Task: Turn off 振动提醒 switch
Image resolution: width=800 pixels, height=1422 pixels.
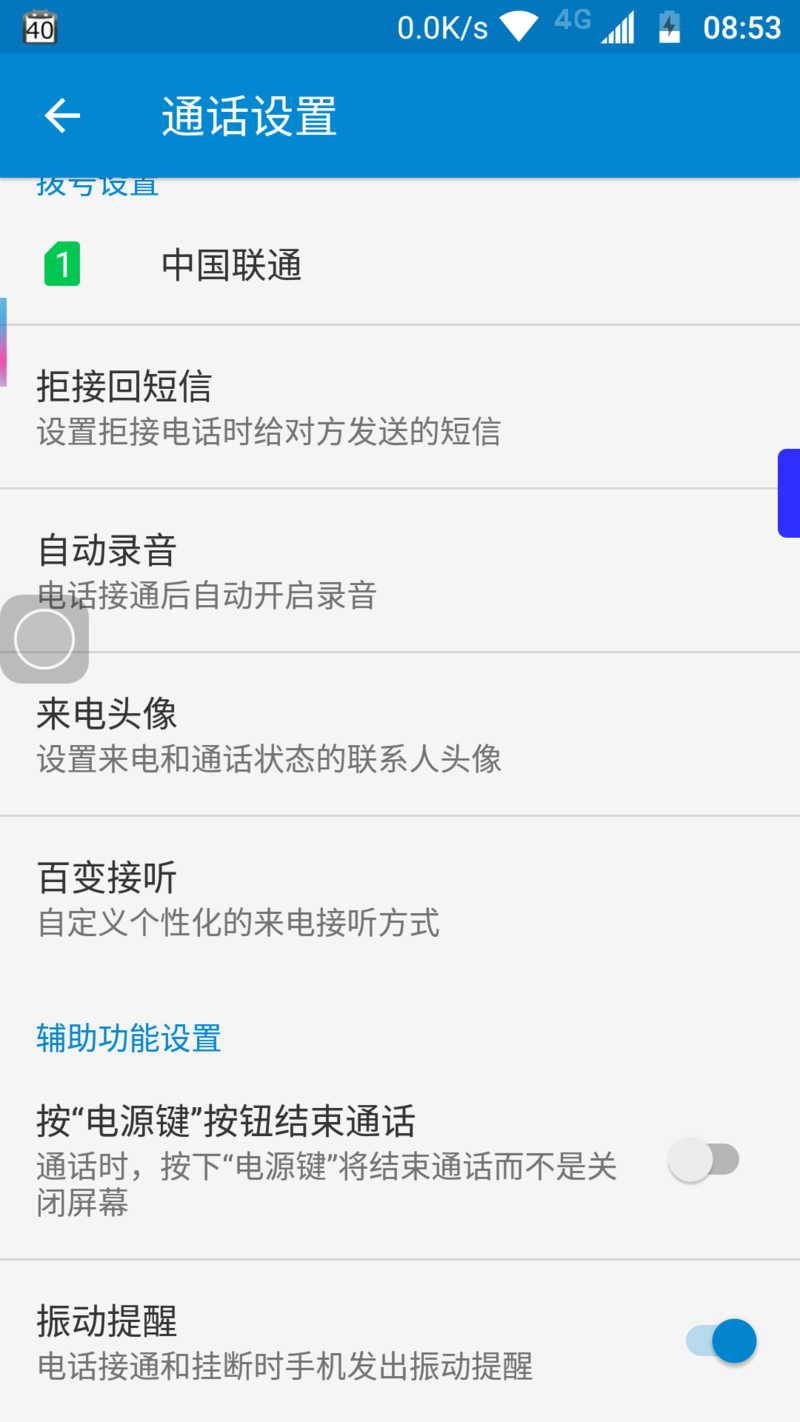Action: [721, 1341]
